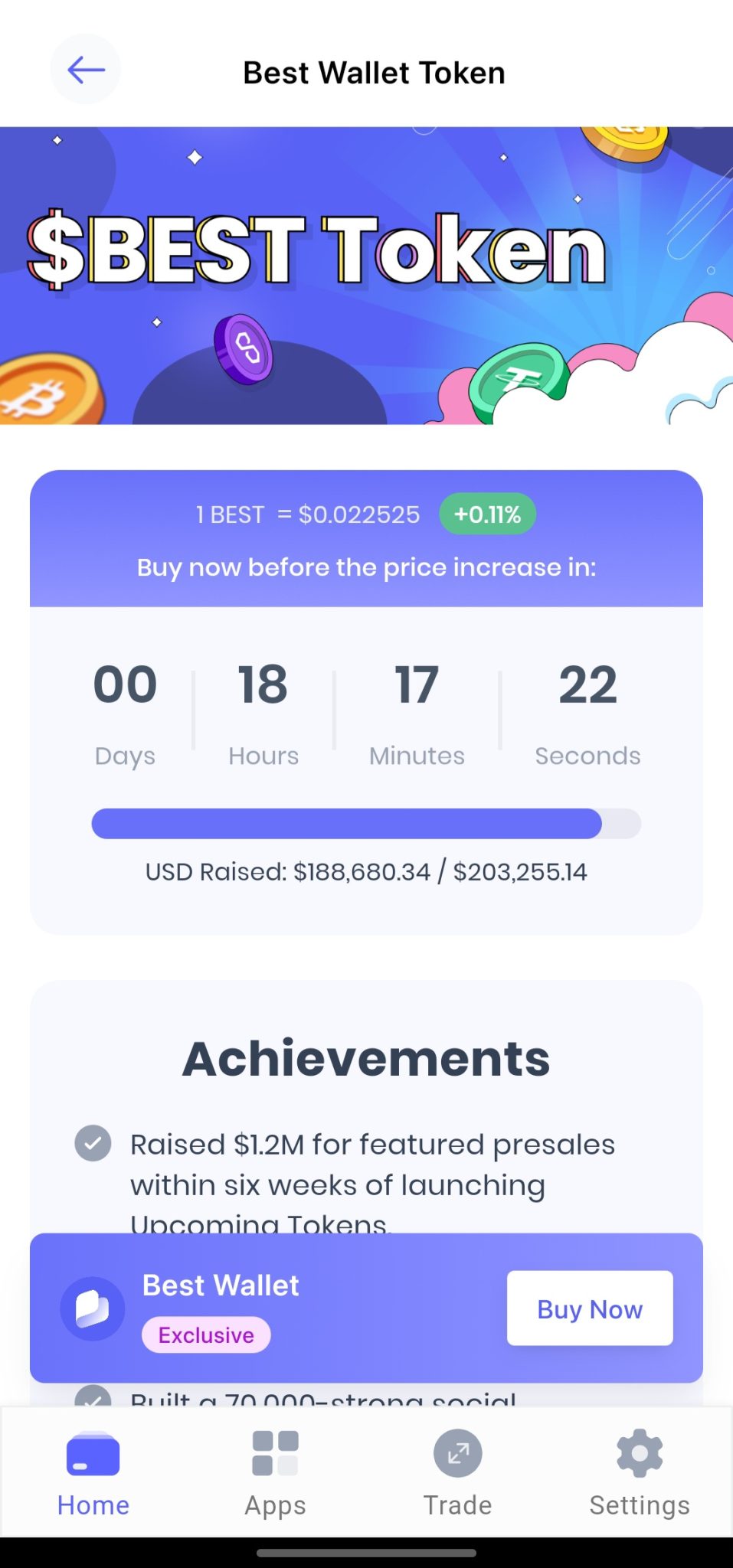Tap the Trade icon in bottom navigation

coord(457,1452)
